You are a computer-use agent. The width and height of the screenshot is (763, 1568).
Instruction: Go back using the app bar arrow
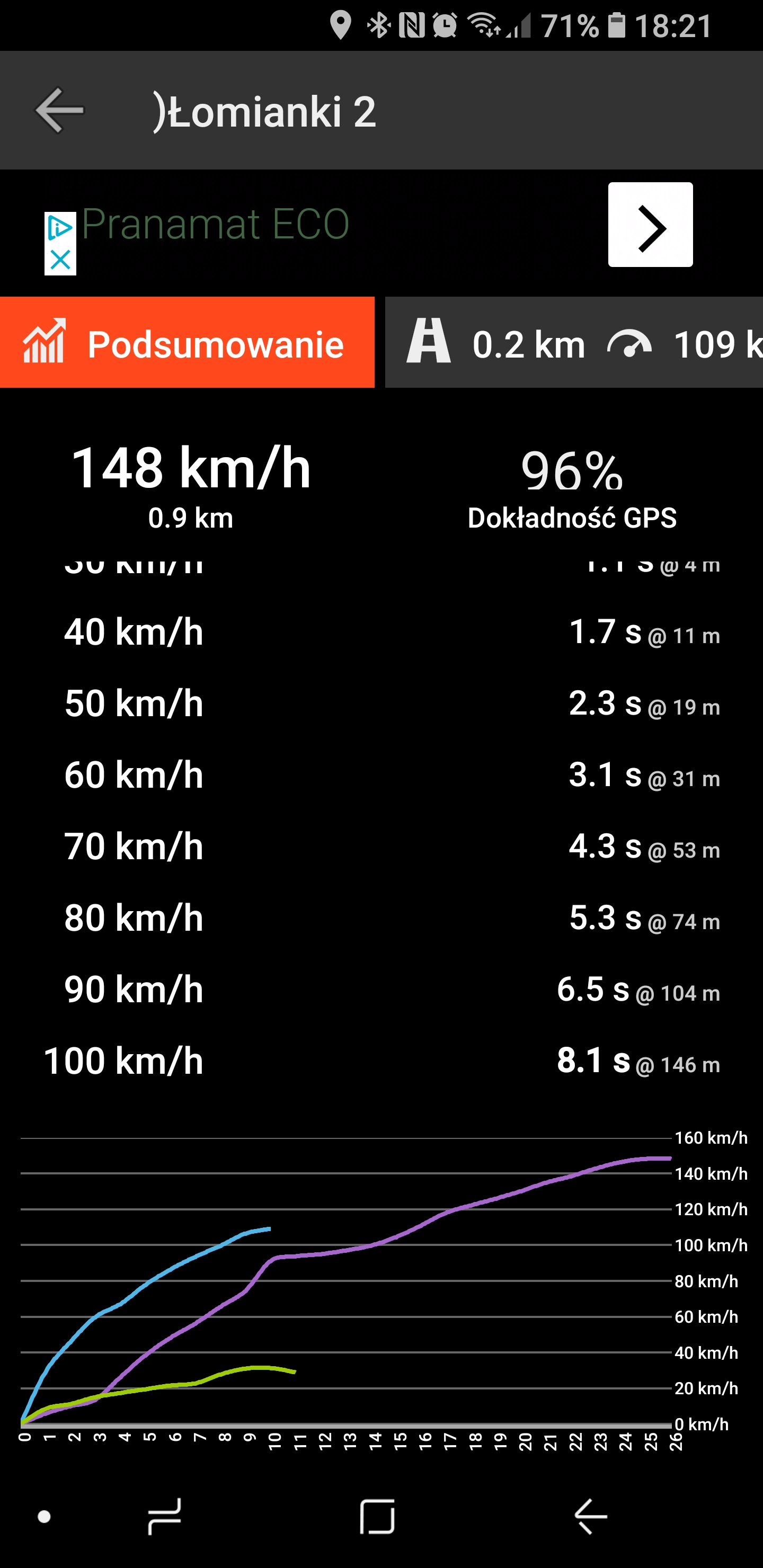(59, 110)
